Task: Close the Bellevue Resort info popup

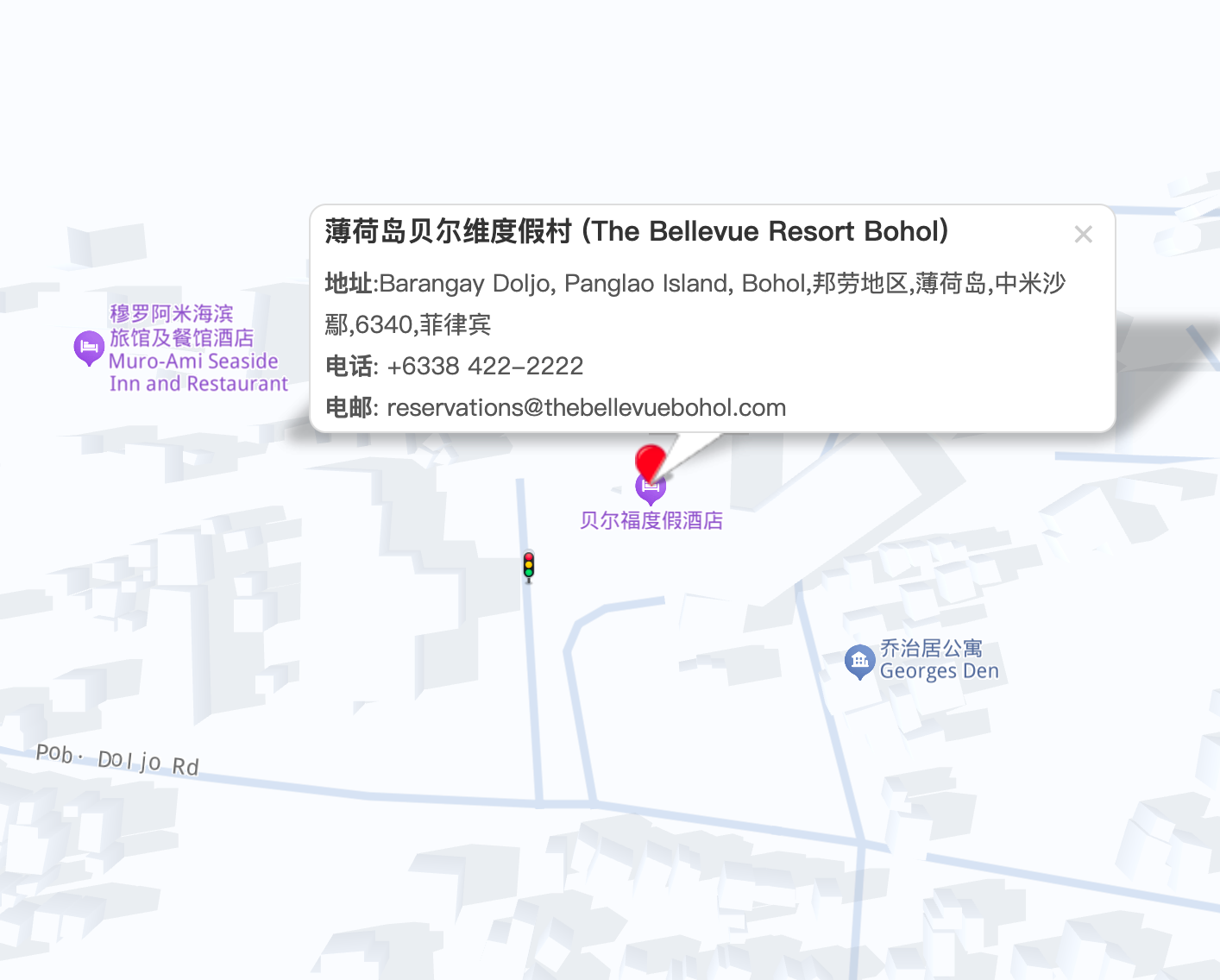Action: point(1083,235)
